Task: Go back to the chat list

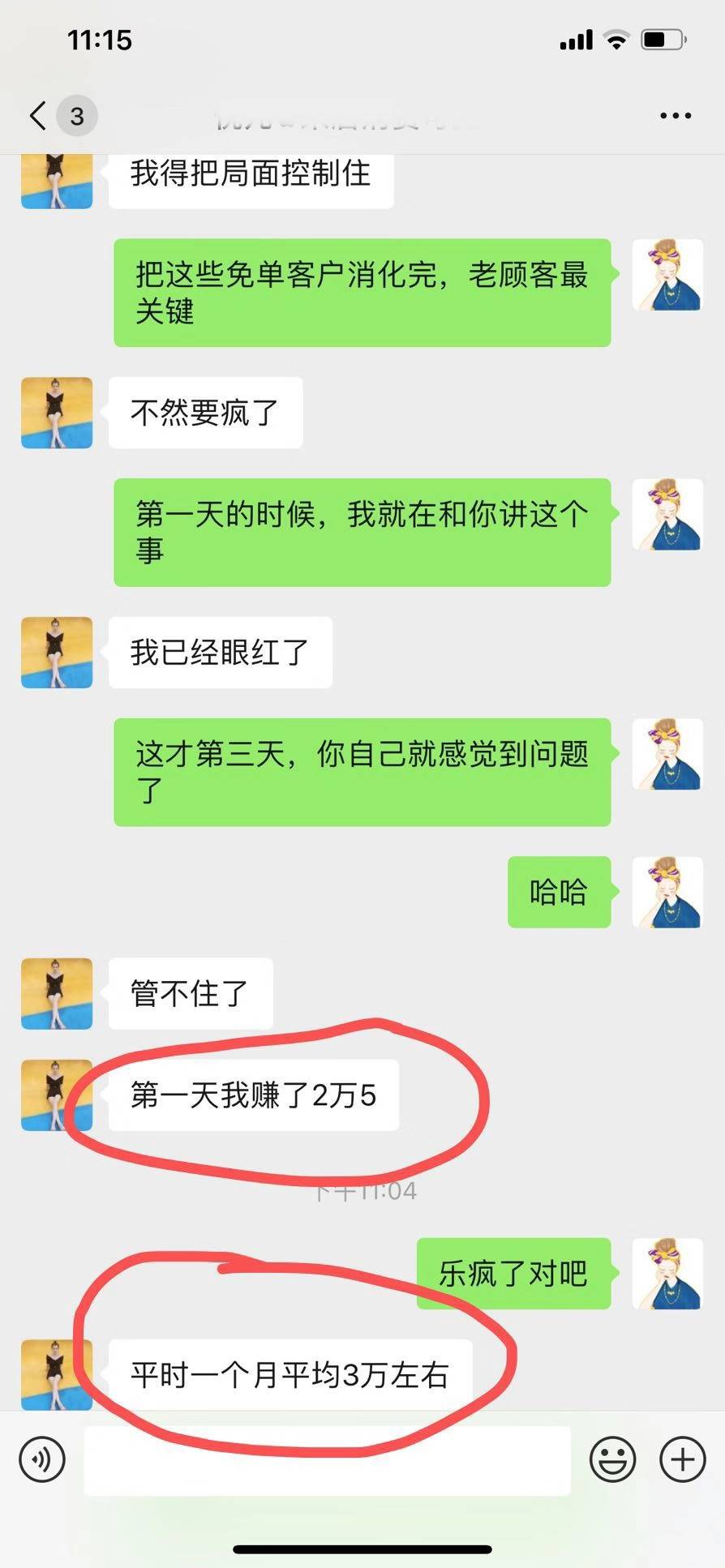Action: [x=38, y=116]
